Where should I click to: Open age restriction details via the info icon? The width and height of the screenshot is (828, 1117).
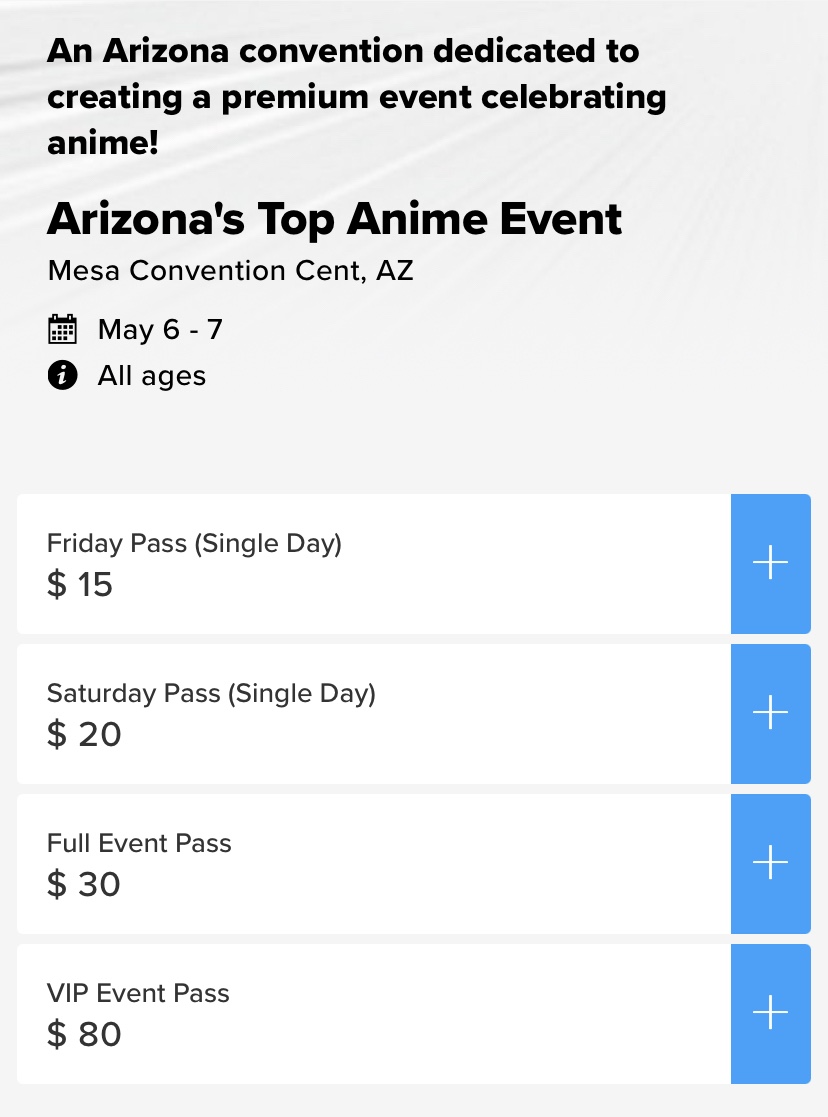click(x=63, y=376)
